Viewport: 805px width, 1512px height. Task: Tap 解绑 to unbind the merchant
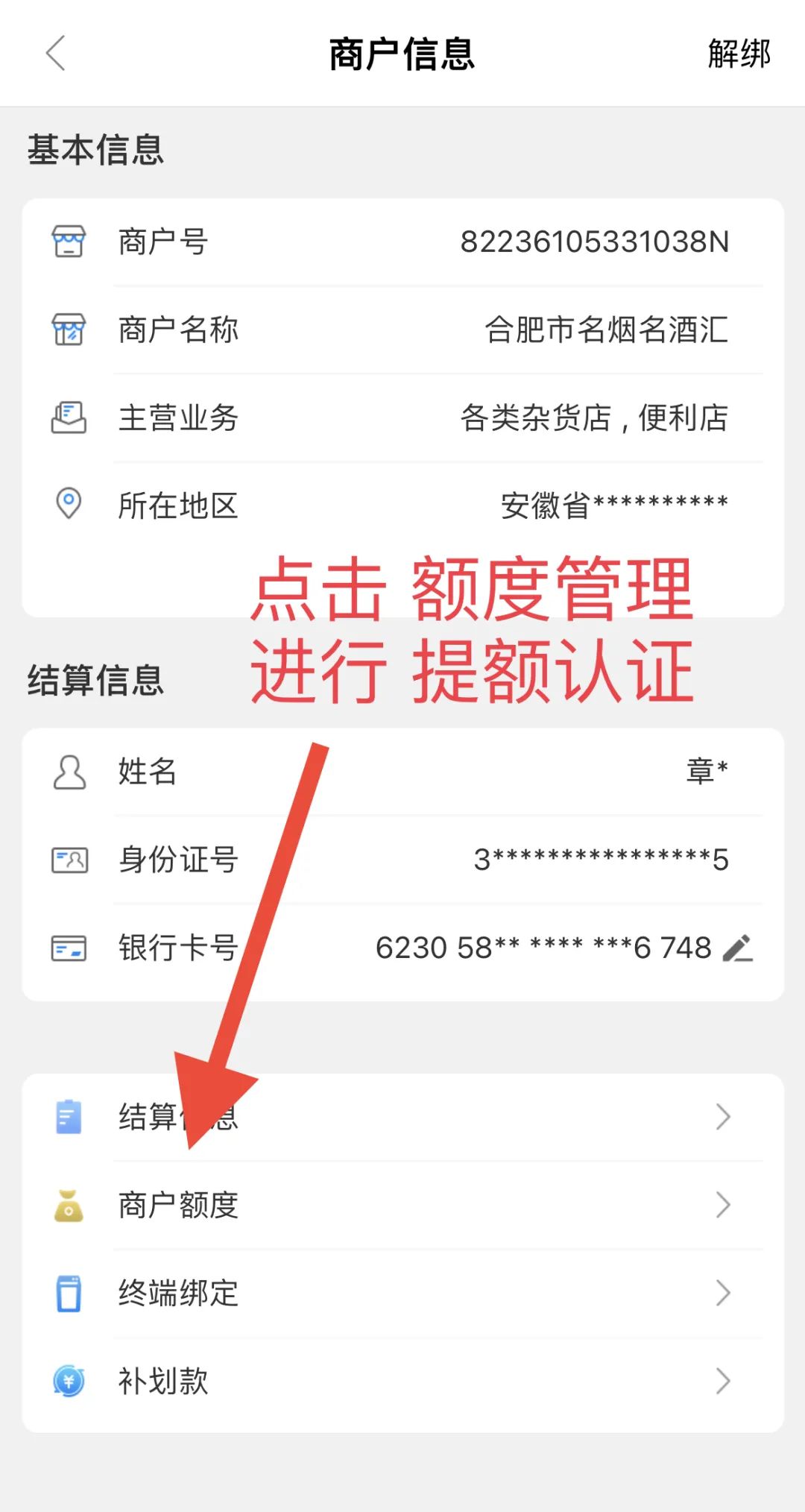(738, 54)
